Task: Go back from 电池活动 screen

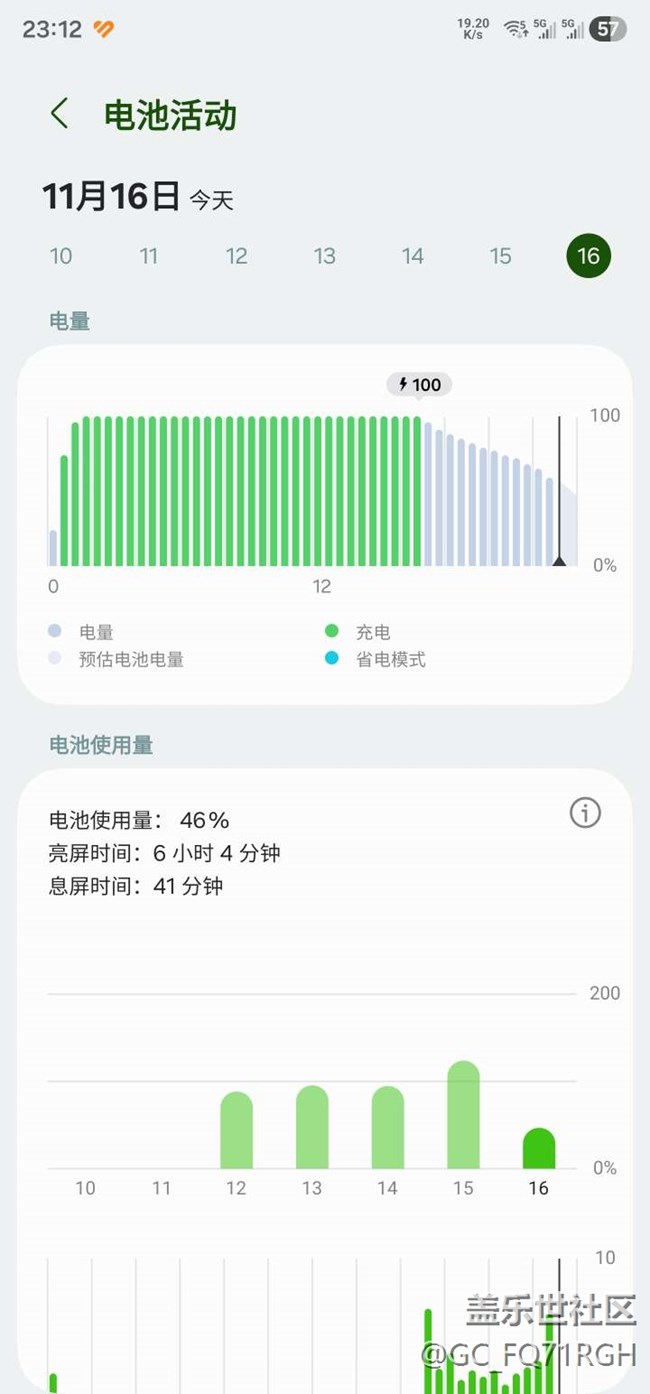Action: (x=60, y=114)
